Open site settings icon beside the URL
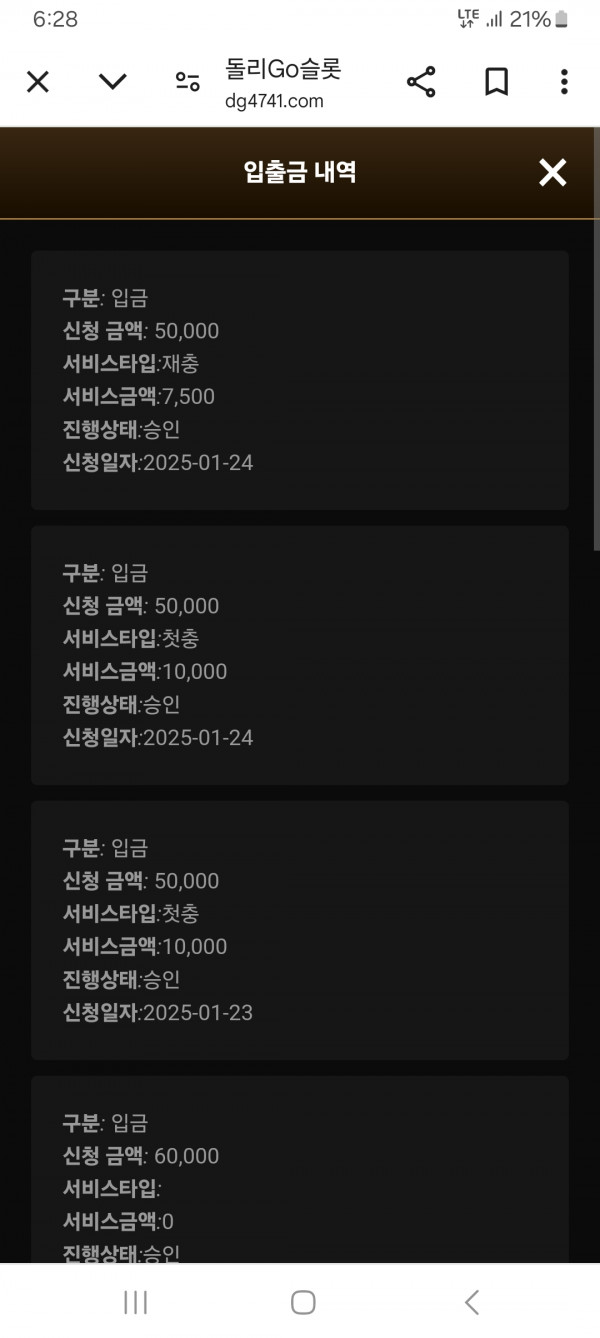This screenshot has height=1338, width=600. [187, 82]
